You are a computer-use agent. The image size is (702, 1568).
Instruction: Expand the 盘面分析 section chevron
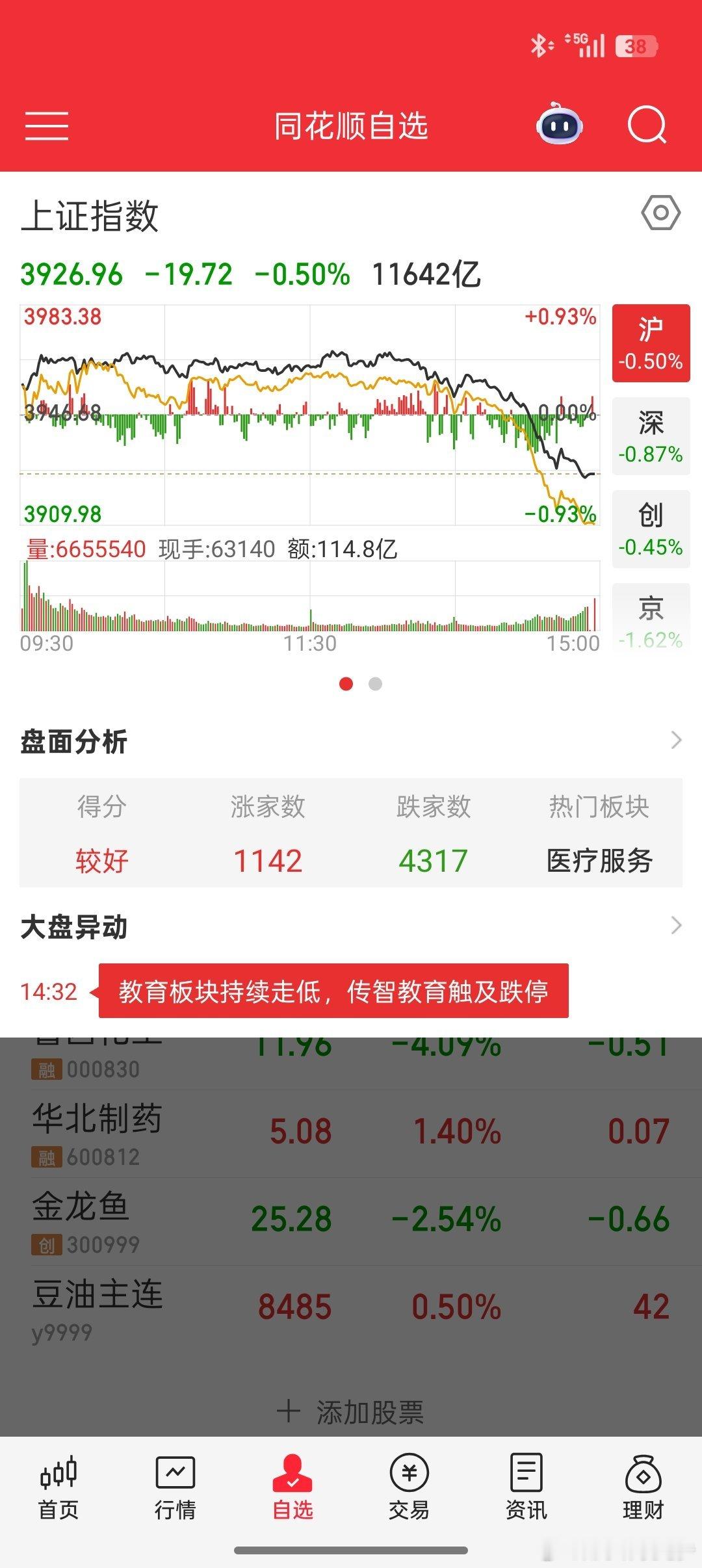pos(676,740)
